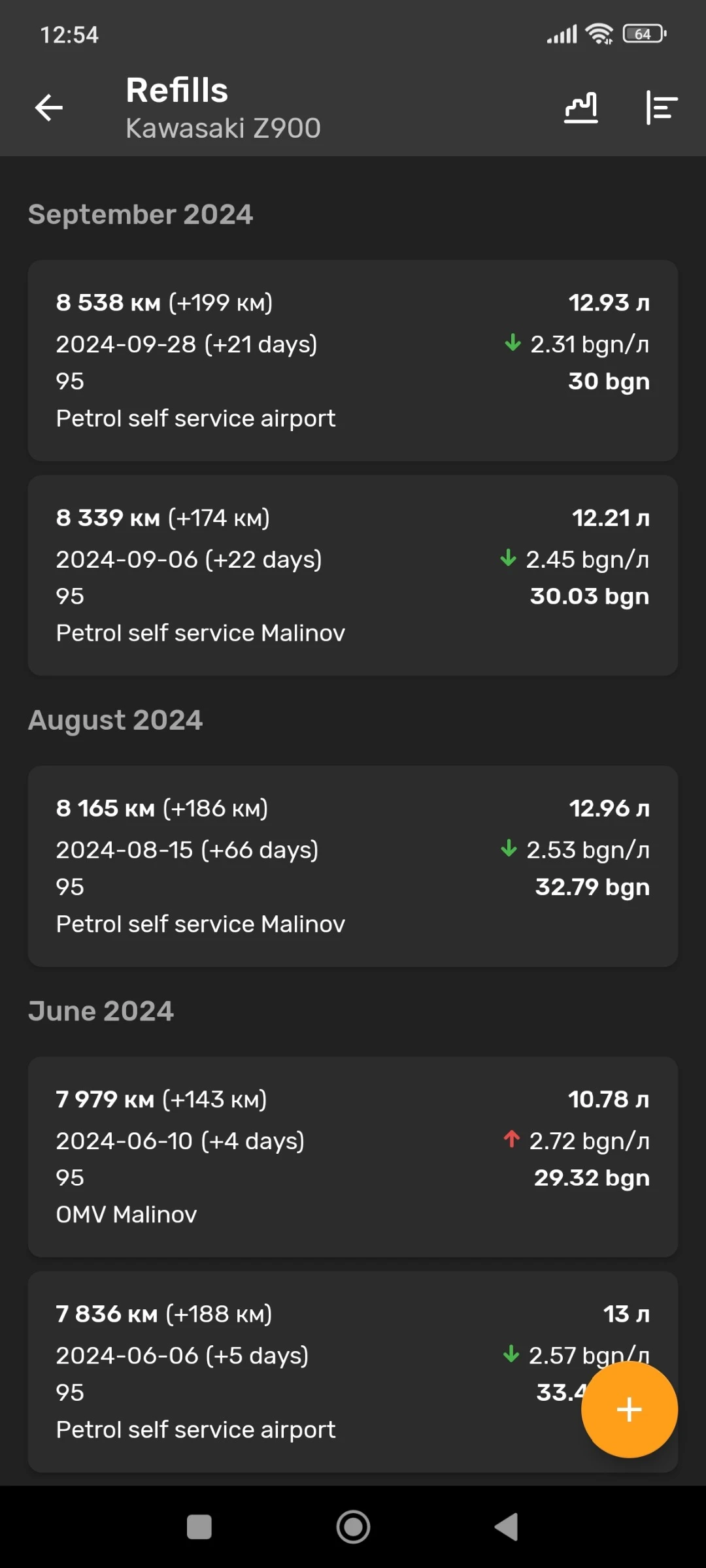View the 2024-08-15 refill at 8 165 km
The width and height of the screenshot is (706, 1568).
tap(352, 866)
